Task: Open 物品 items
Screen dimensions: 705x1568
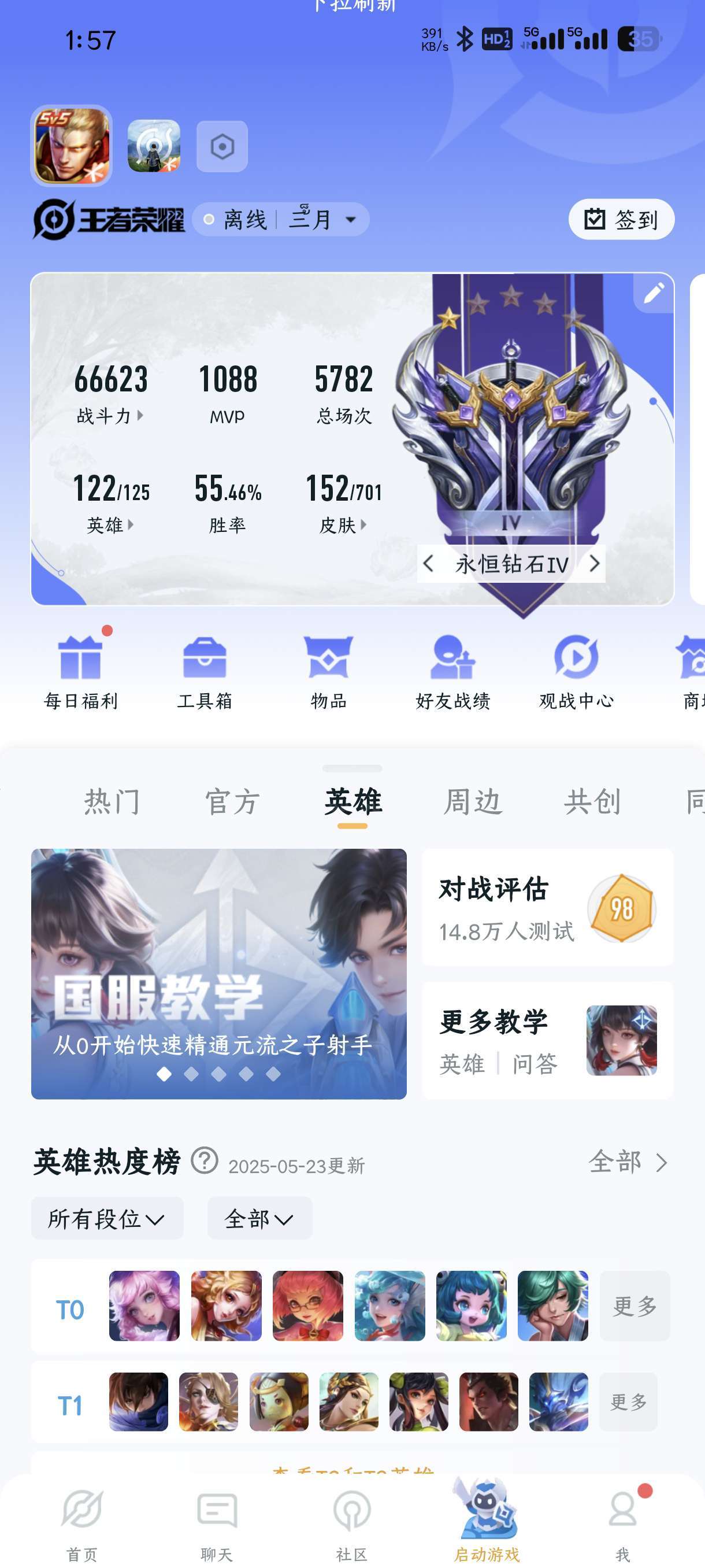Action: (x=328, y=672)
